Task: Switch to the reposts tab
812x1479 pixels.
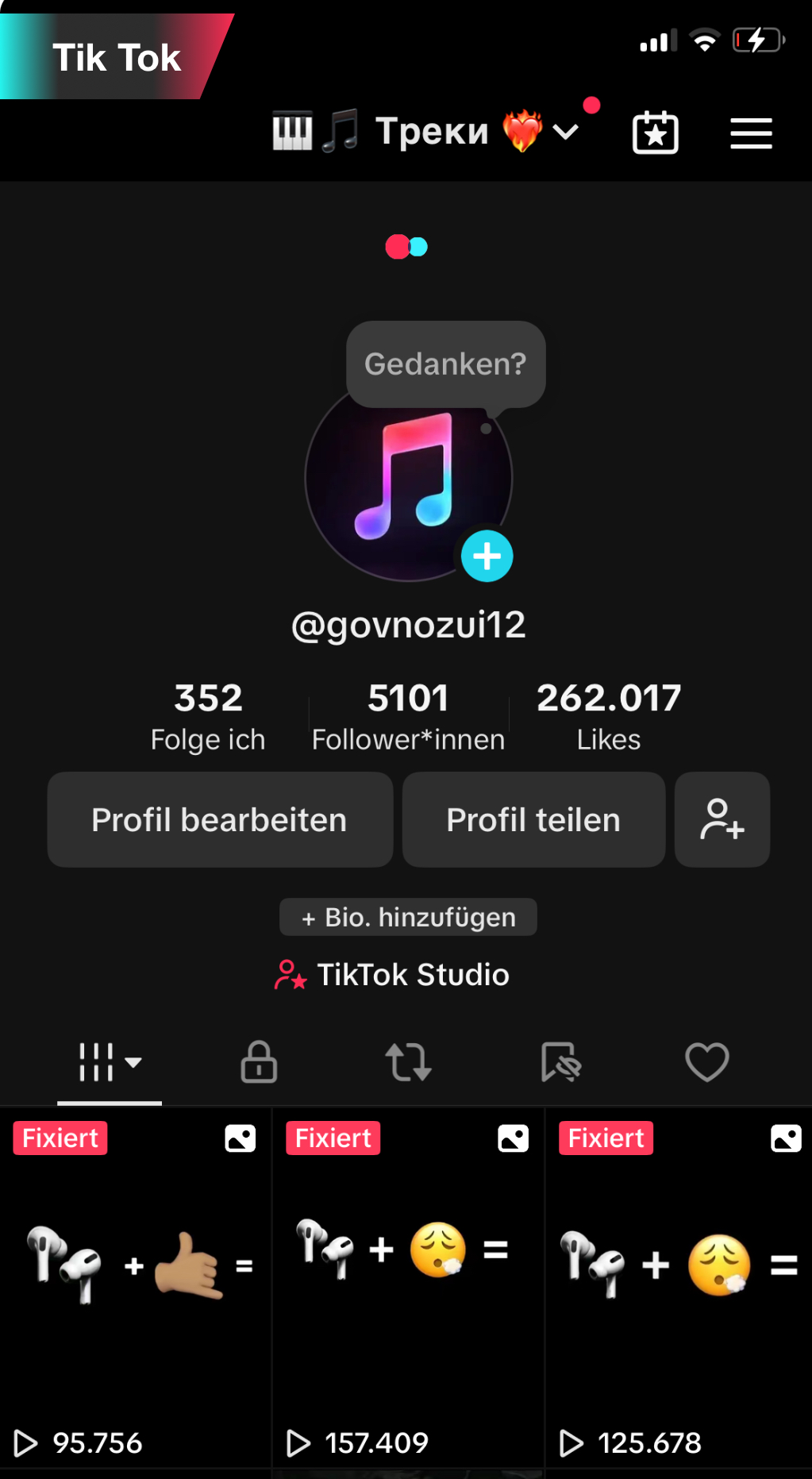Action: [x=408, y=1062]
